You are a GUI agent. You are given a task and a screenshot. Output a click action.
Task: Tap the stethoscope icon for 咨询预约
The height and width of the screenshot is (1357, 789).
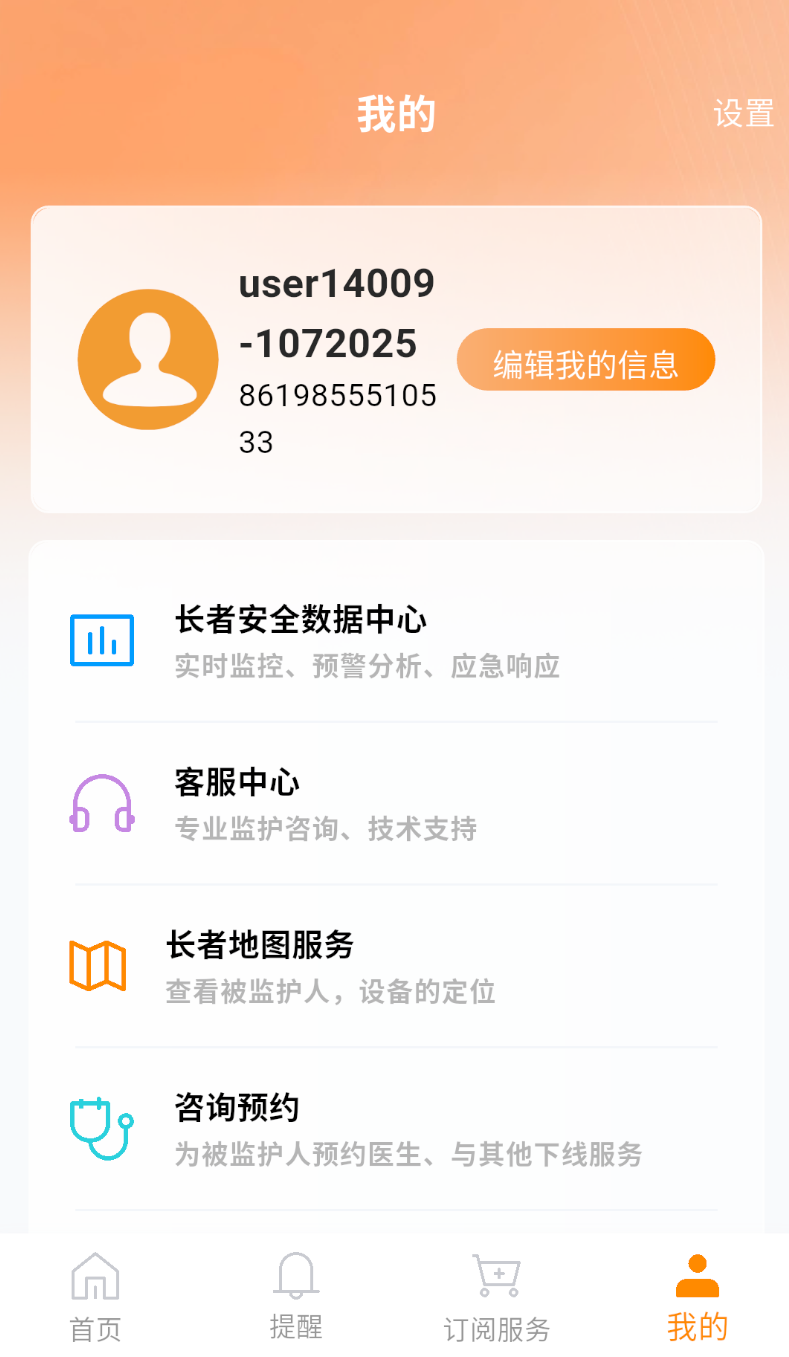coord(101,1128)
